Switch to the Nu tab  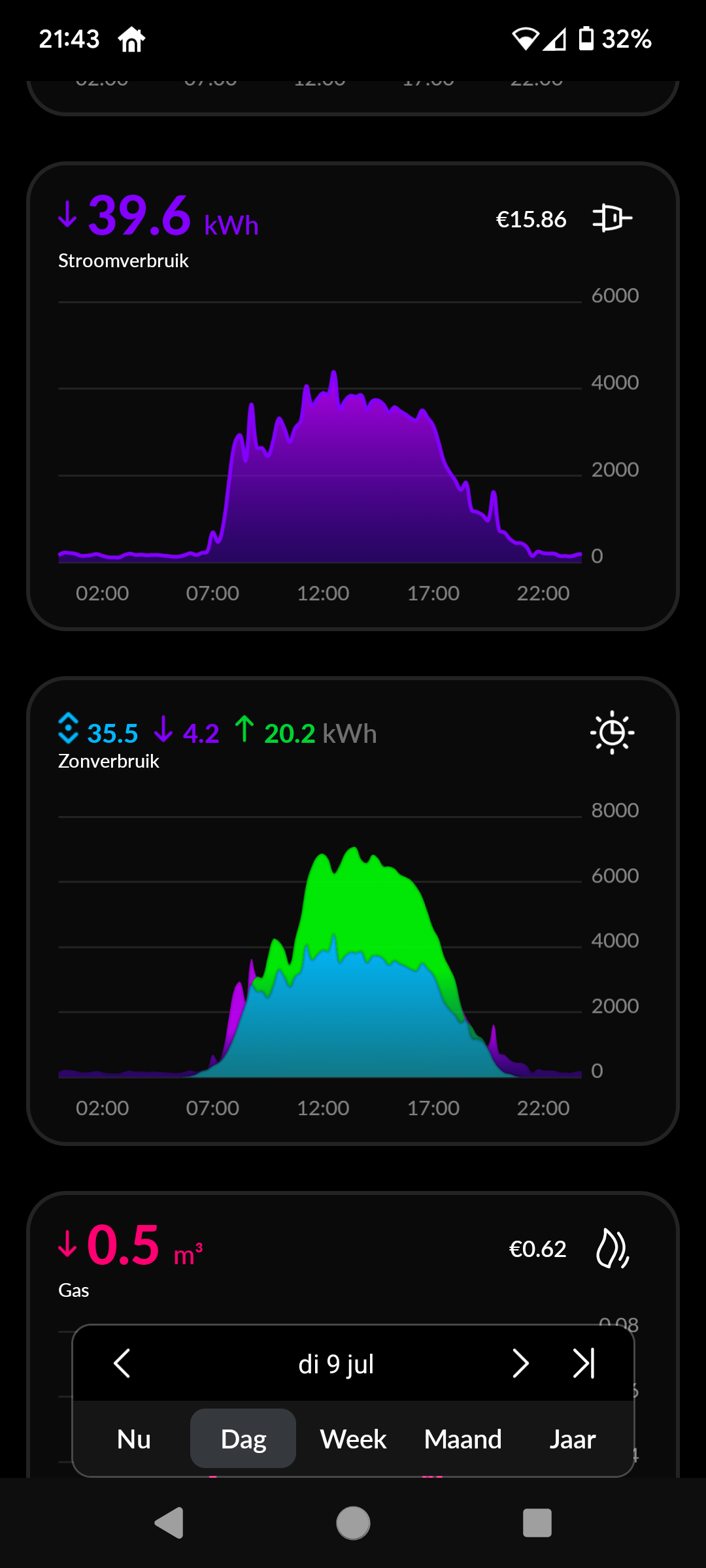click(x=134, y=1439)
